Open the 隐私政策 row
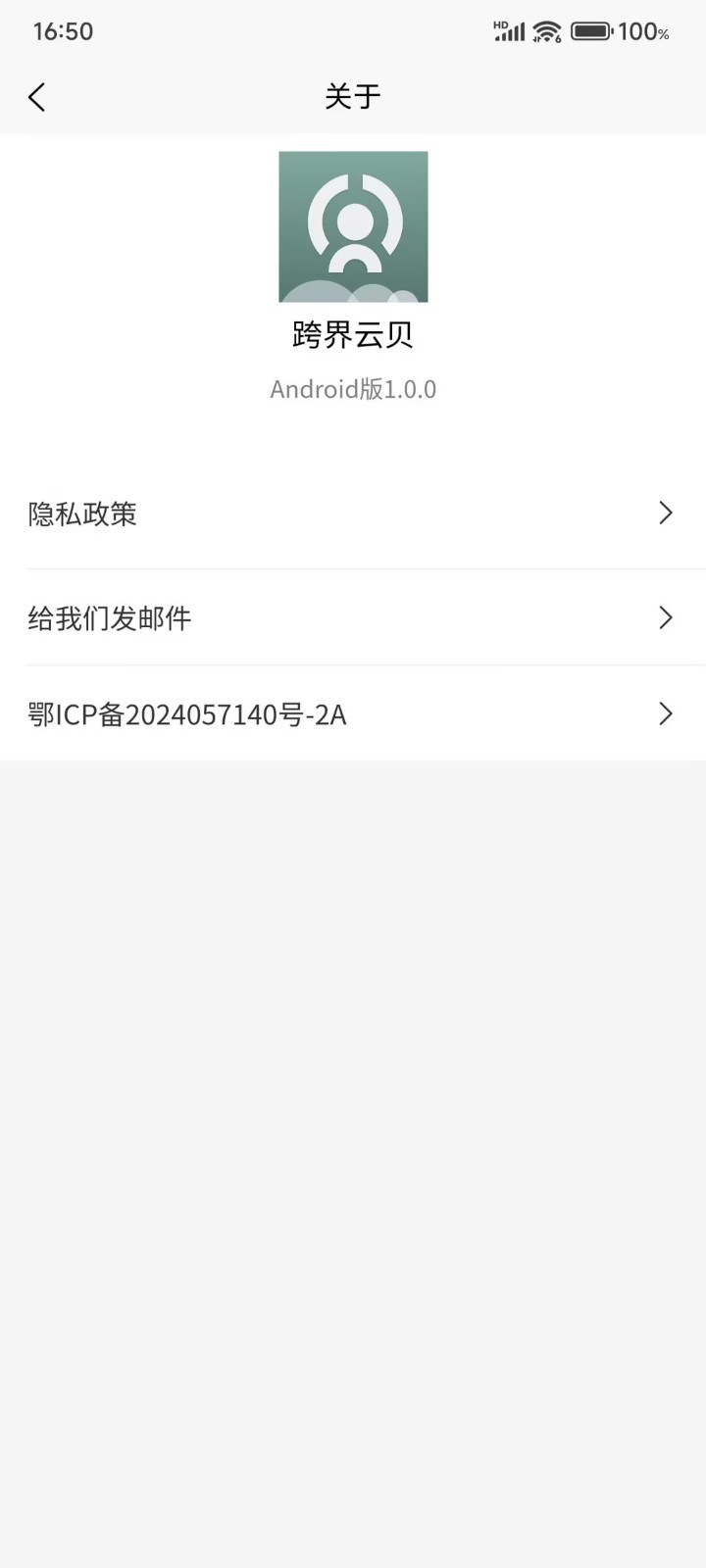Screen dimensions: 706x1568 tap(353, 514)
